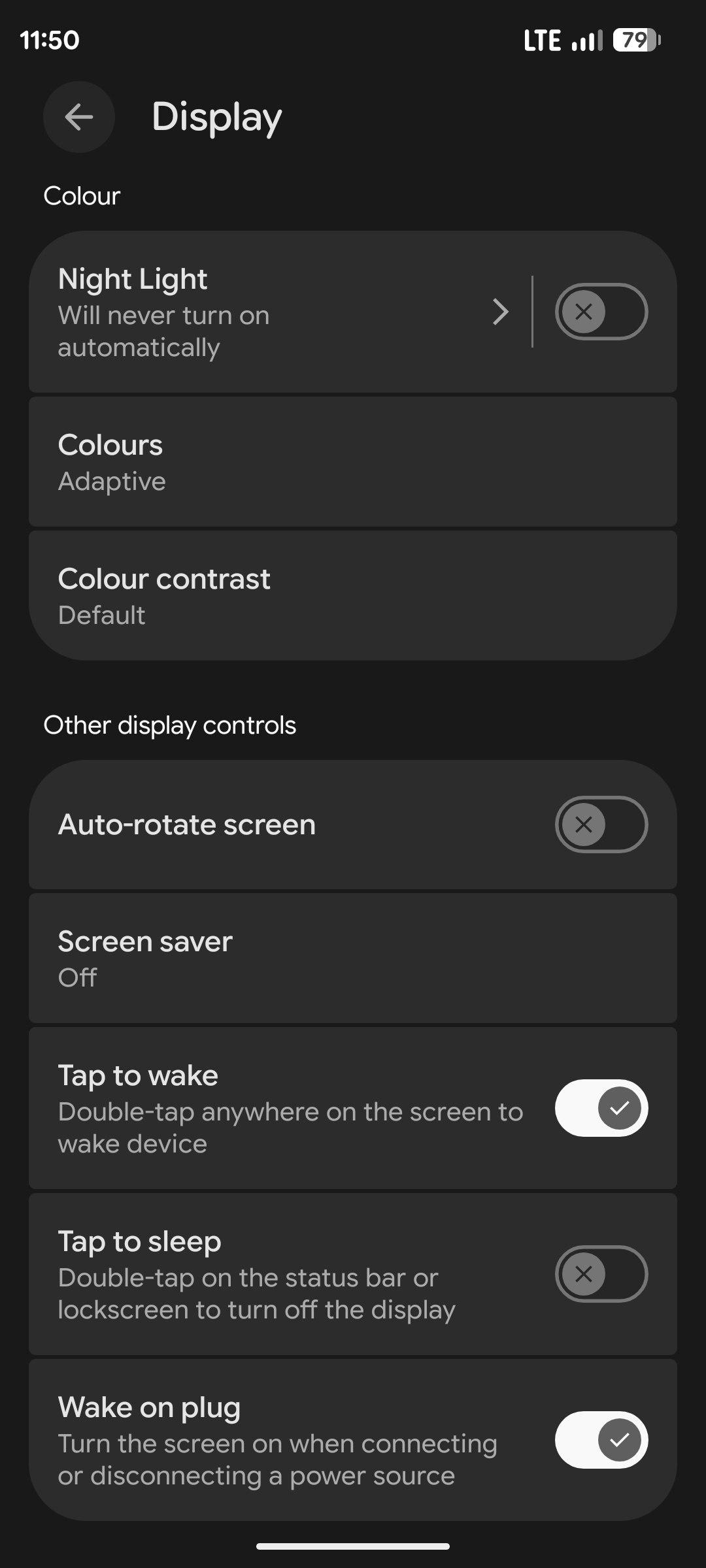
Task: Open Colour contrast options
Action: (x=353, y=596)
